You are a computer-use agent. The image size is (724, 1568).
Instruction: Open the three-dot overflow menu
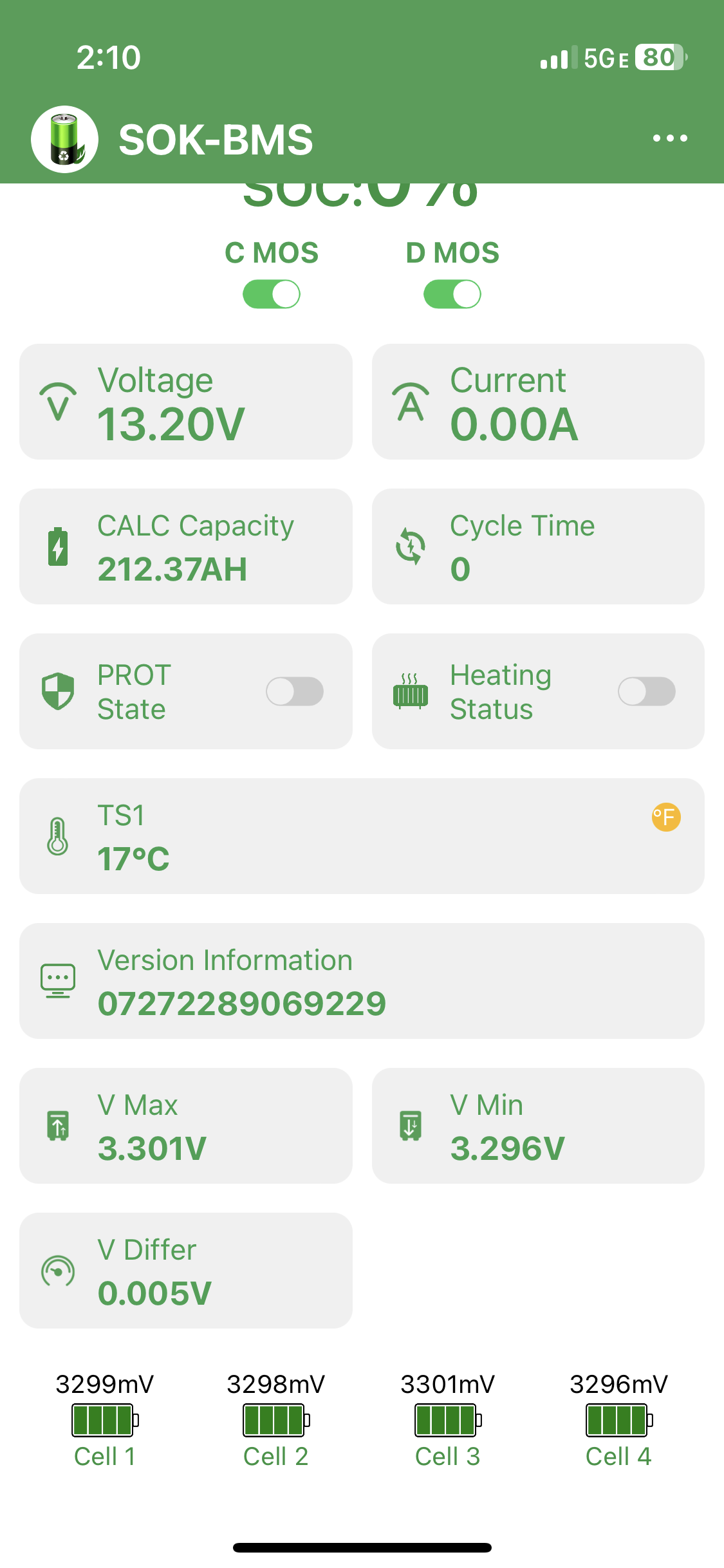tap(670, 138)
